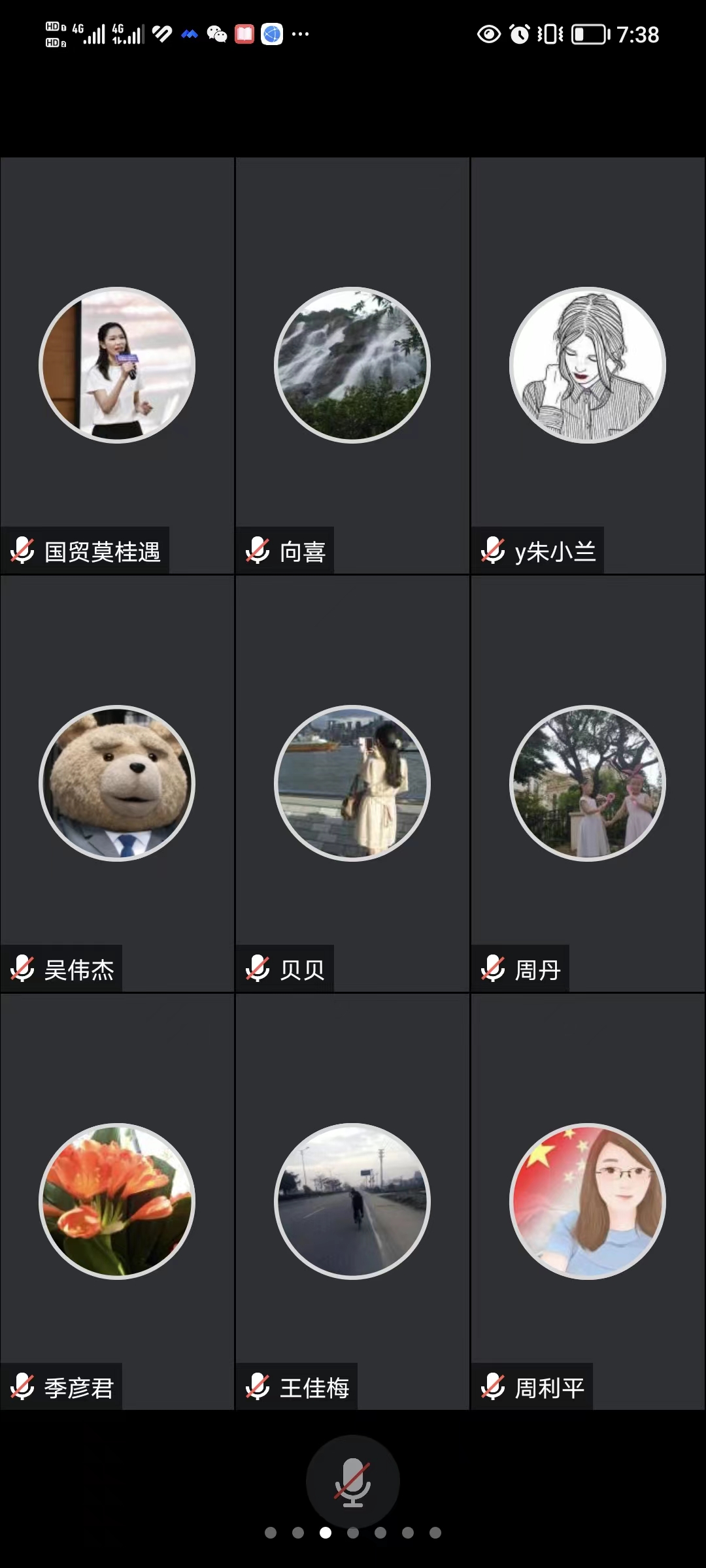Select participant tile 国贸莫桂遇
Viewport: 706px width, 1568px height.
click(117, 366)
